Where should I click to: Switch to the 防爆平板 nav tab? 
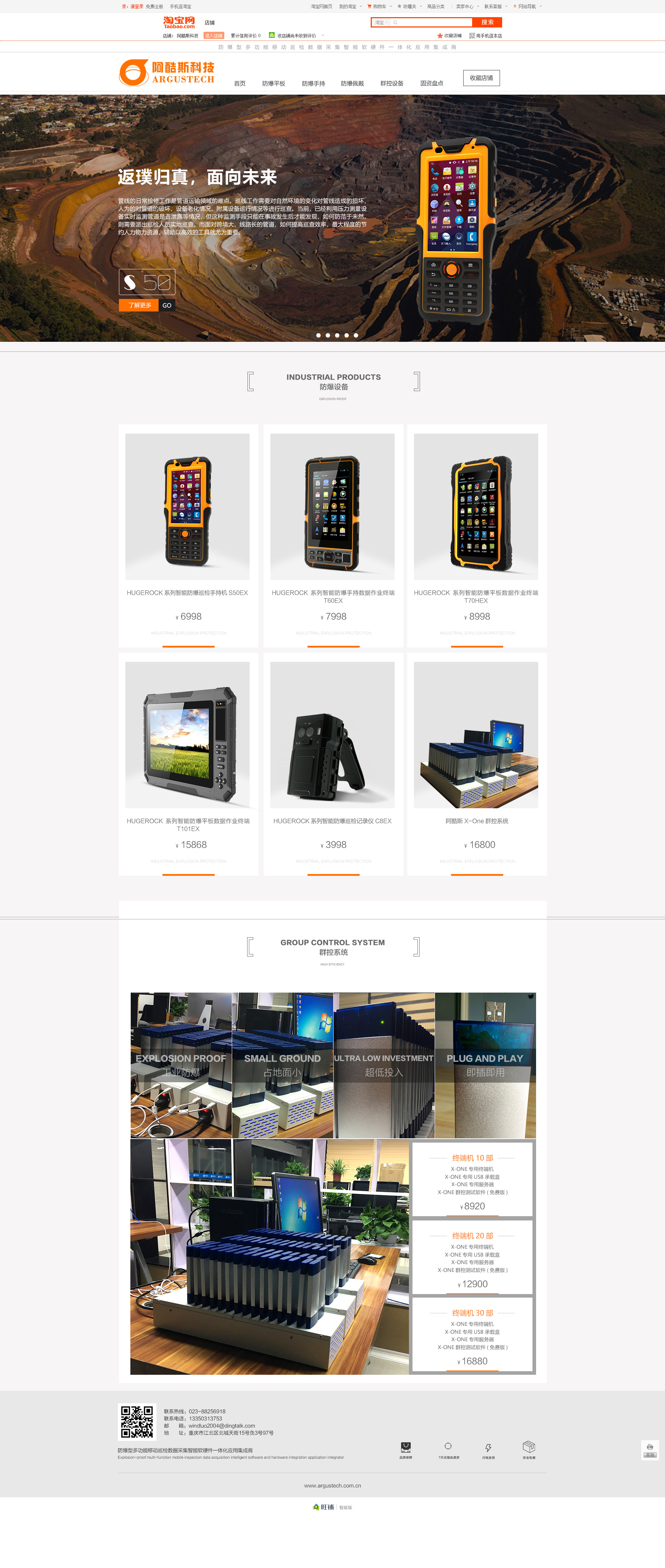click(x=273, y=83)
